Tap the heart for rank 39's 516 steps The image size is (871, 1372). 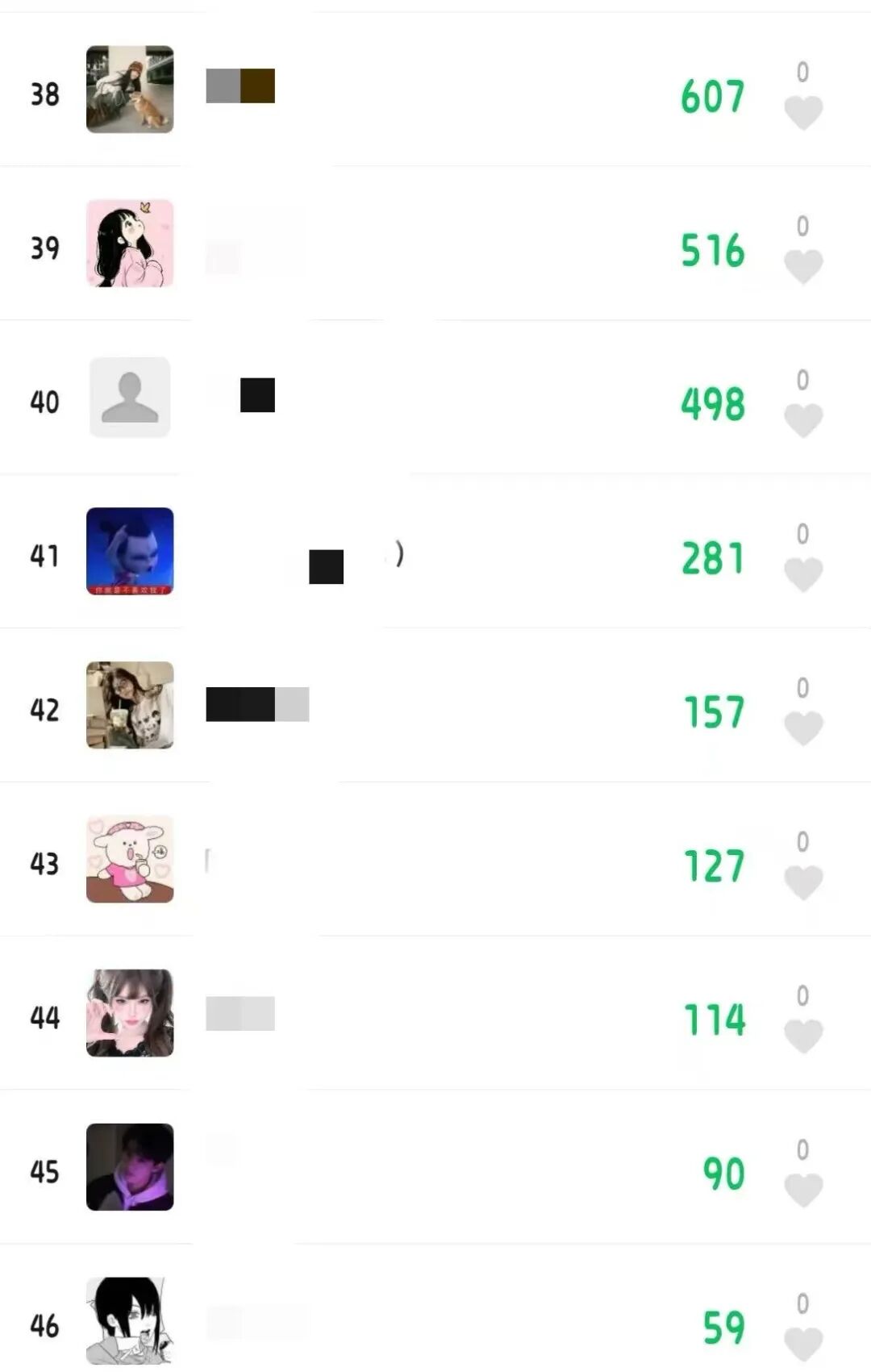(802, 266)
